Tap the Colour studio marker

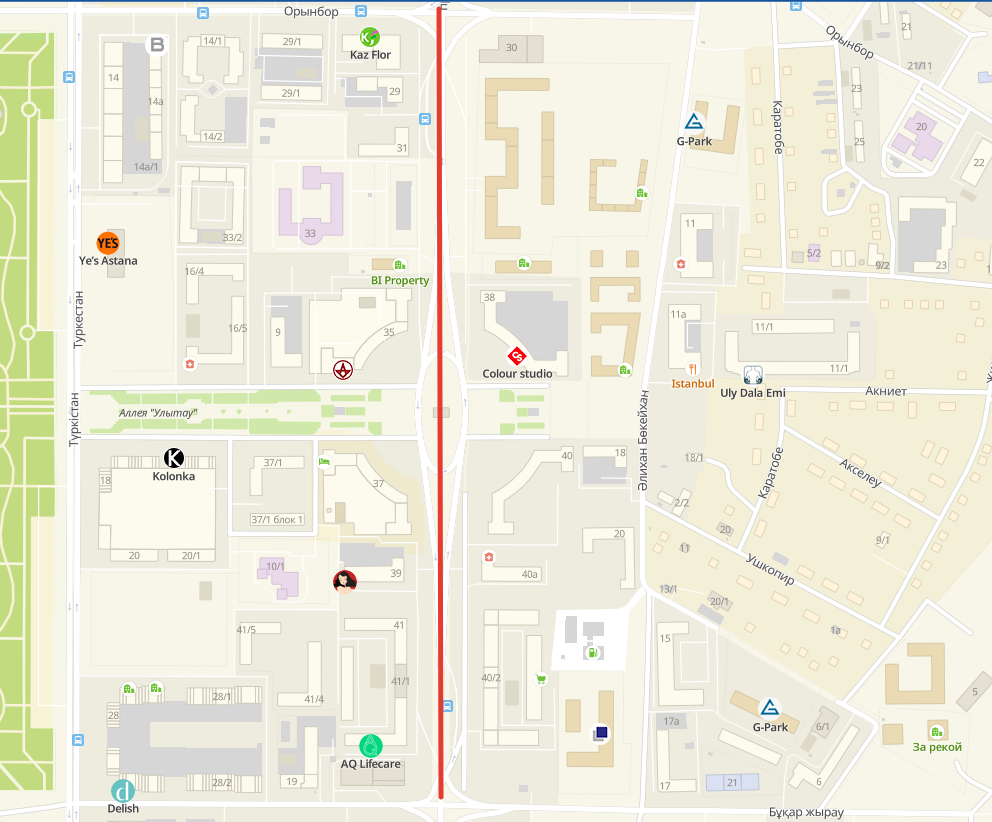pos(517,355)
